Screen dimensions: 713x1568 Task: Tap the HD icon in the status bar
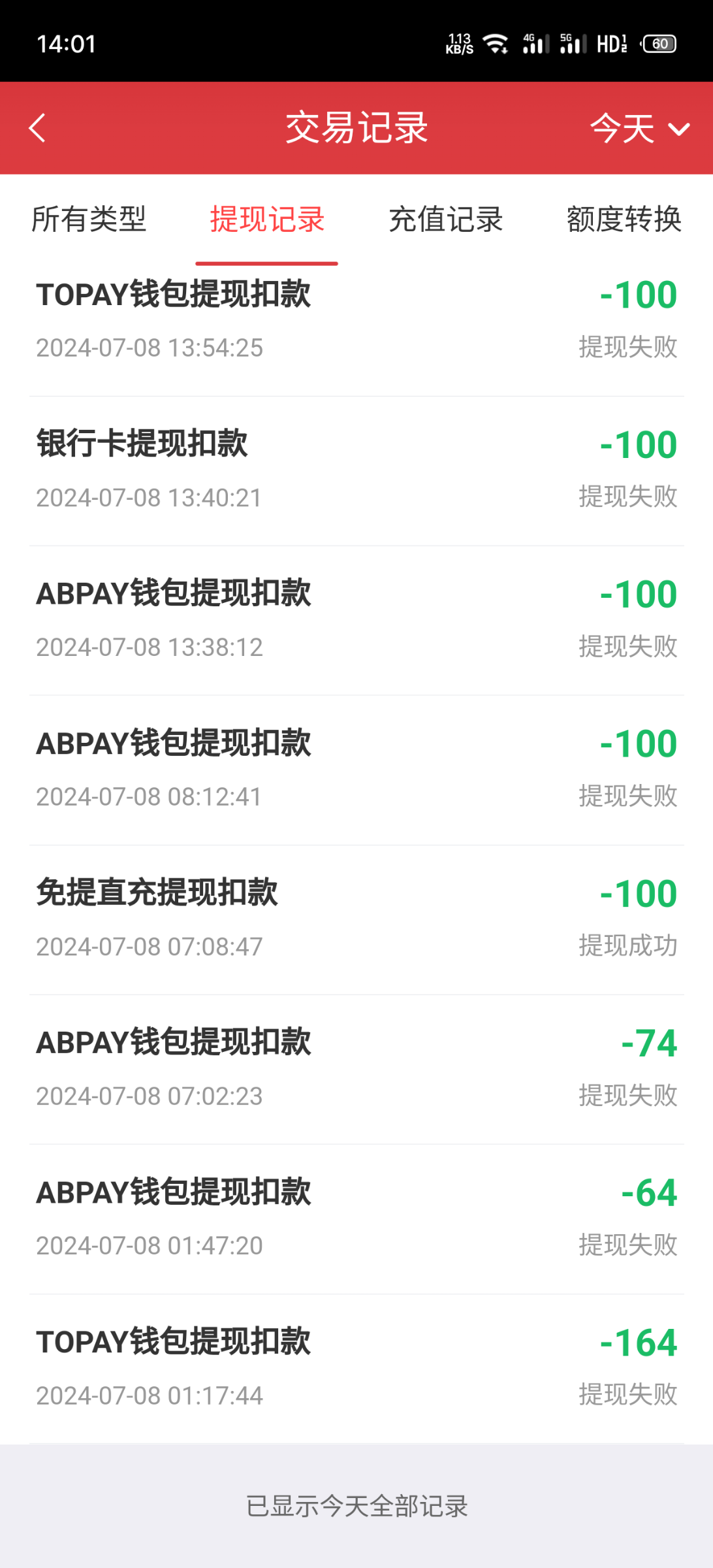coord(610,42)
